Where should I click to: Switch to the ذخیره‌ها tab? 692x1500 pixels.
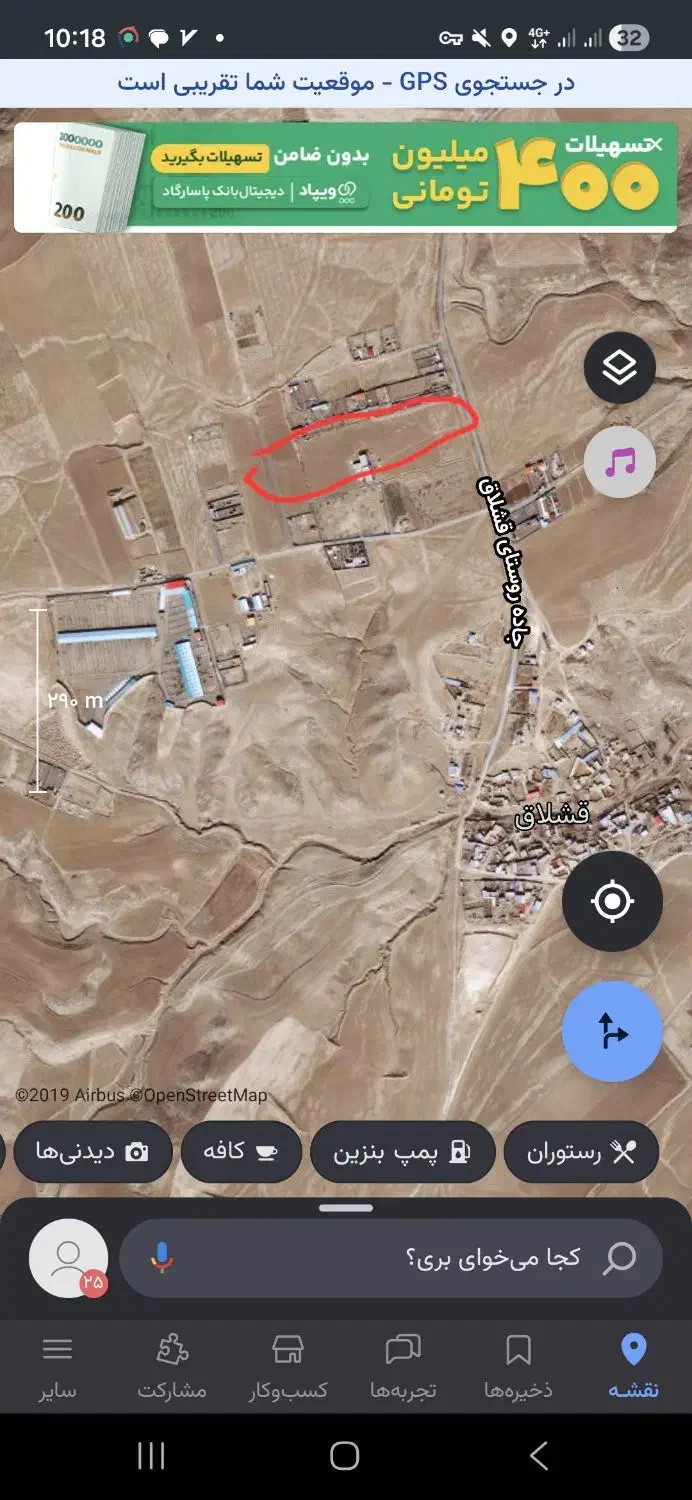(518, 1366)
